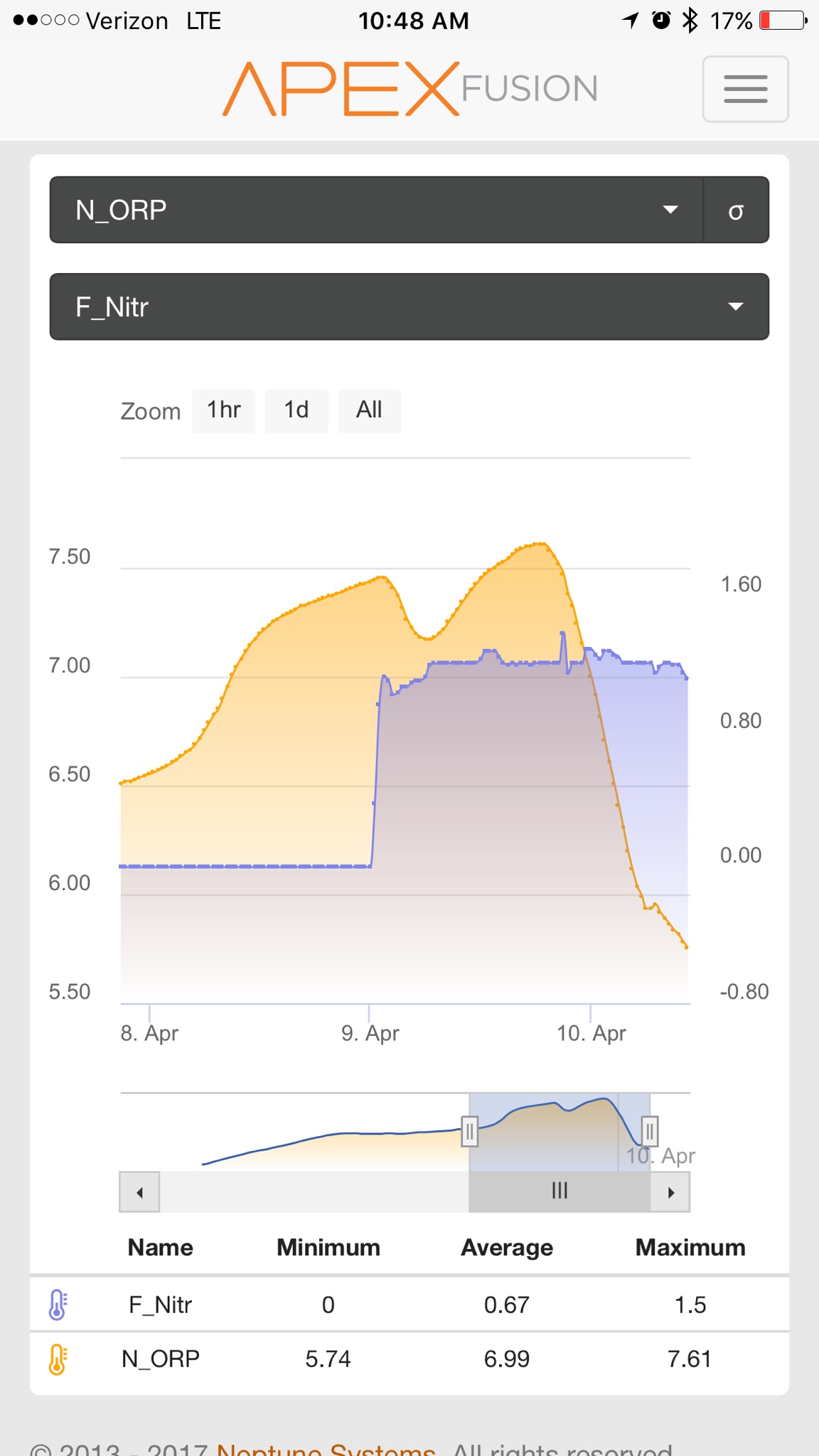Open the hamburger navigation menu
This screenshot has height=1456, width=819.
[x=745, y=89]
